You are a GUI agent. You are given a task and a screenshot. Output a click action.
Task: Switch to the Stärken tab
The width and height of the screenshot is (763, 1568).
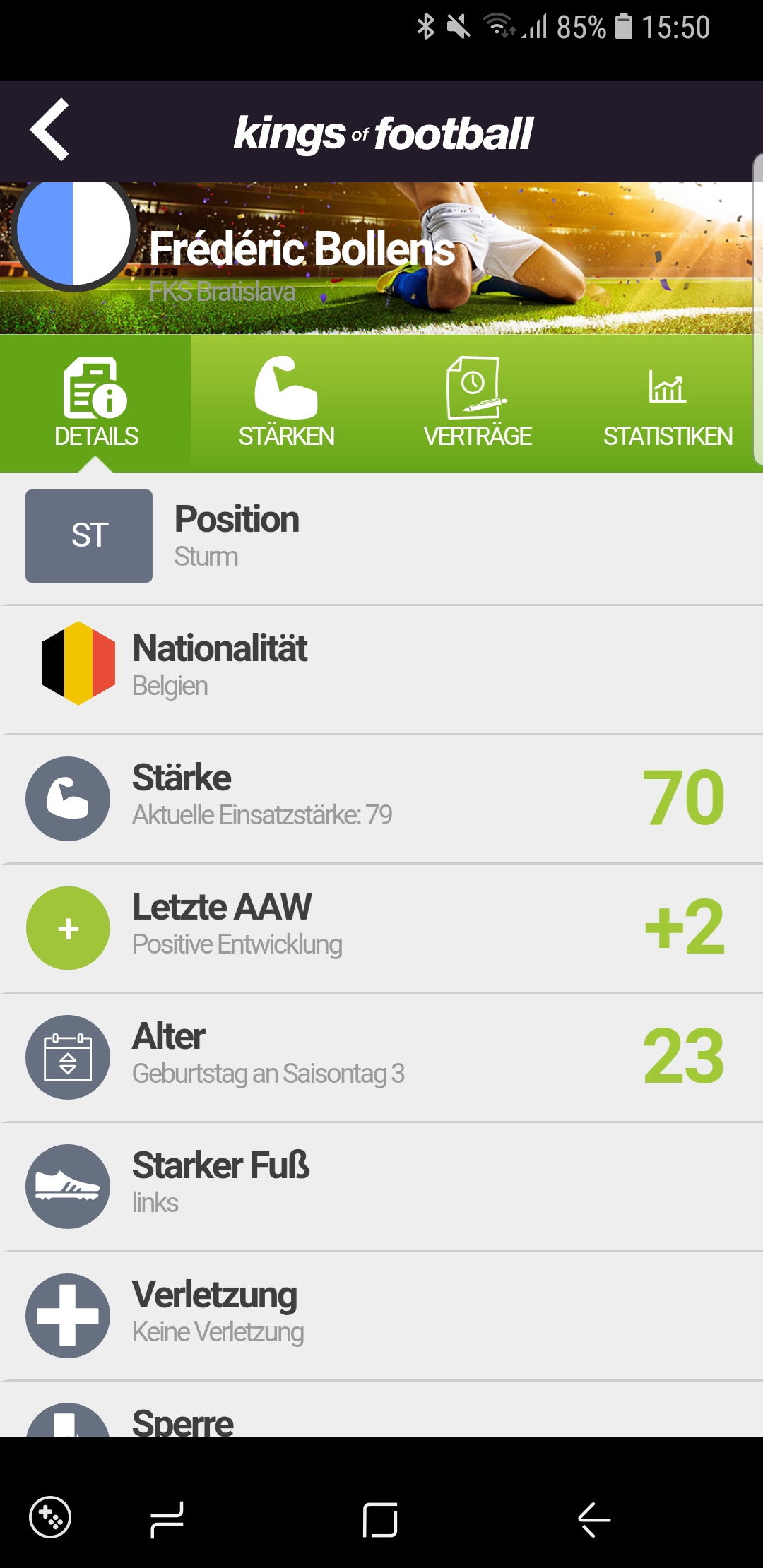(x=286, y=403)
